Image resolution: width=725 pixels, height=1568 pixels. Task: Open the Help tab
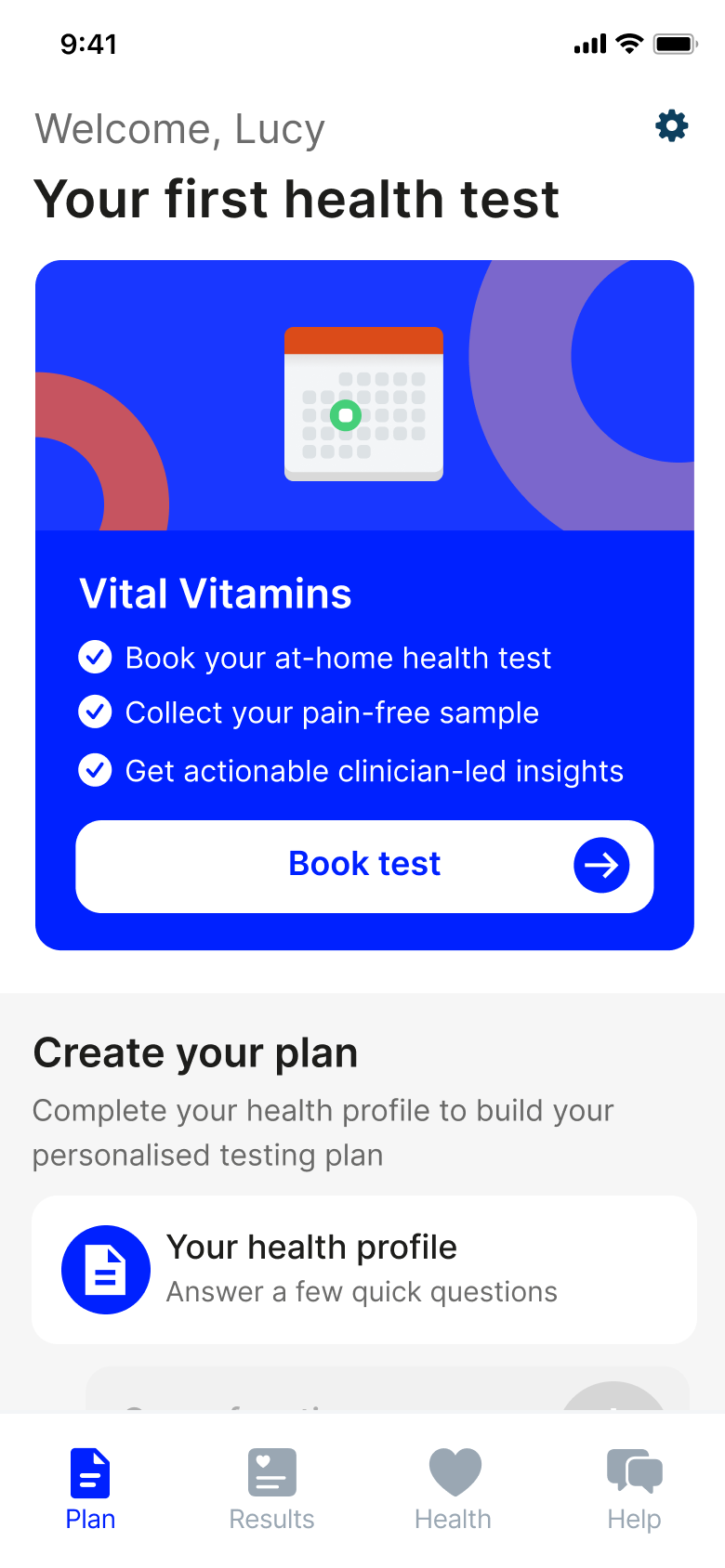pyautogui.click(x=634, y=1490)
